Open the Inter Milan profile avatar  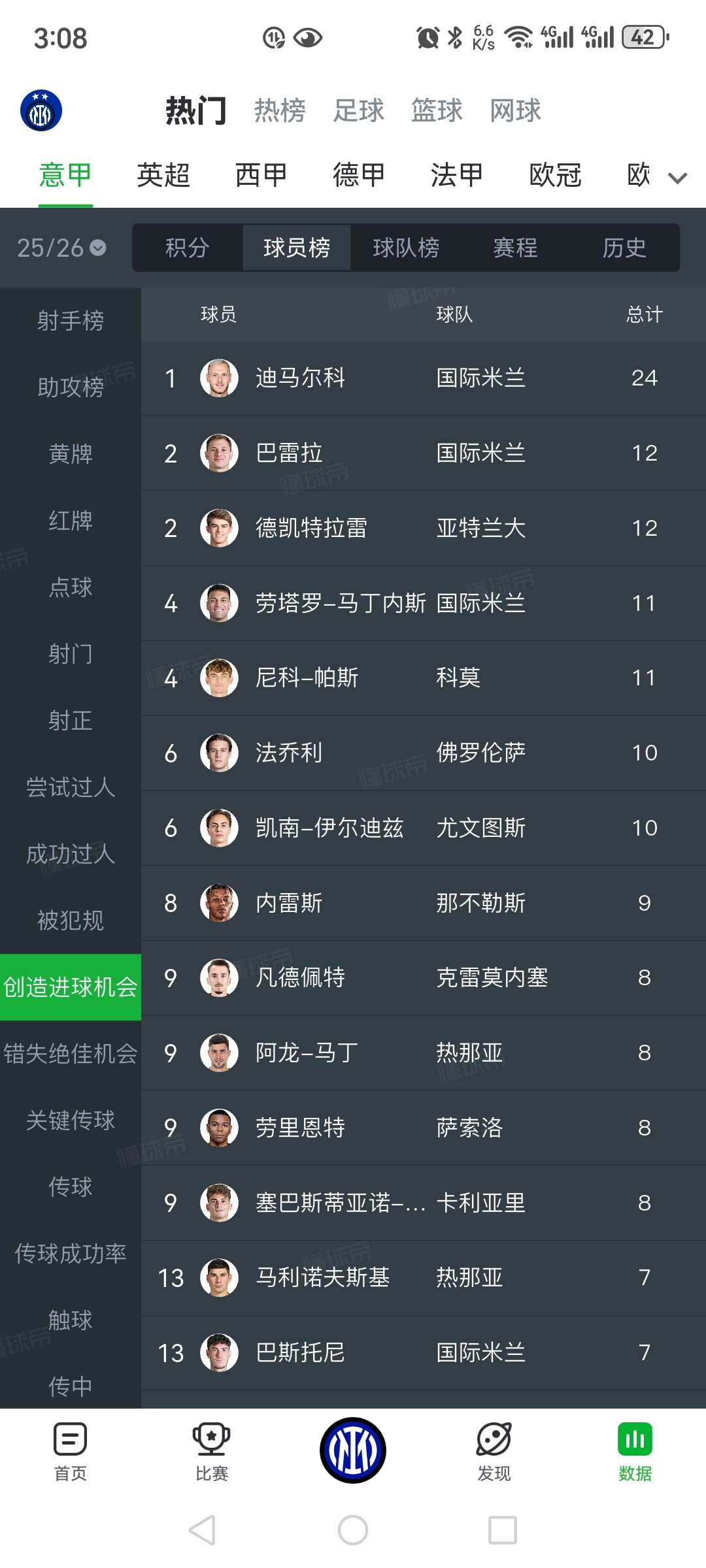(41, 110)
